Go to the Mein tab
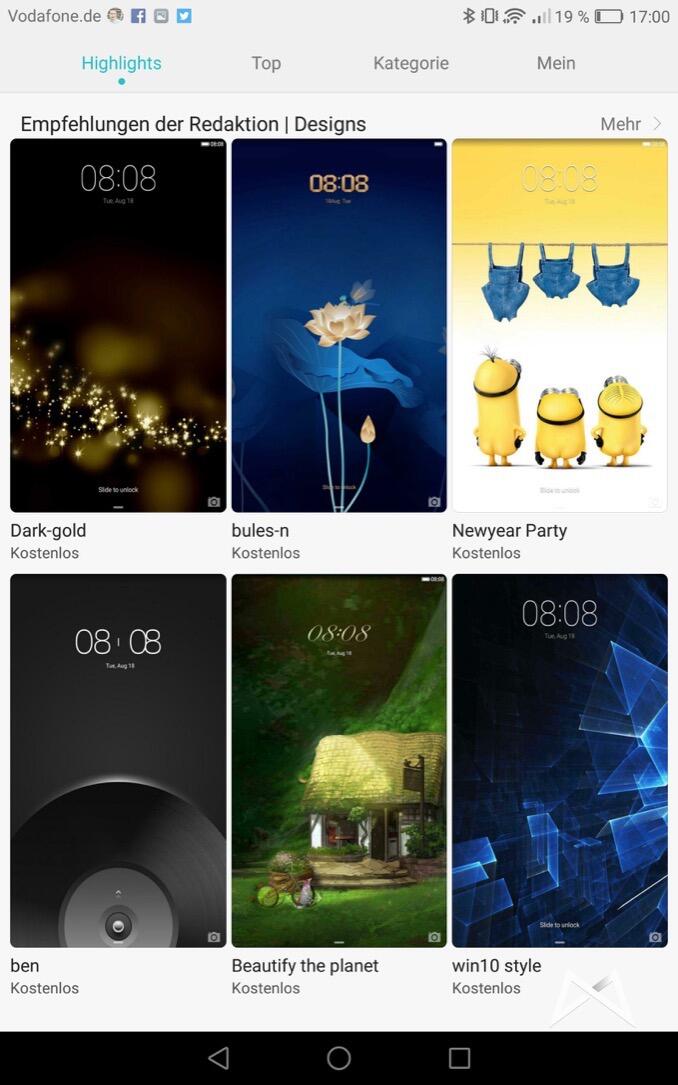678x1085 pixels. (x=556, y=63)
